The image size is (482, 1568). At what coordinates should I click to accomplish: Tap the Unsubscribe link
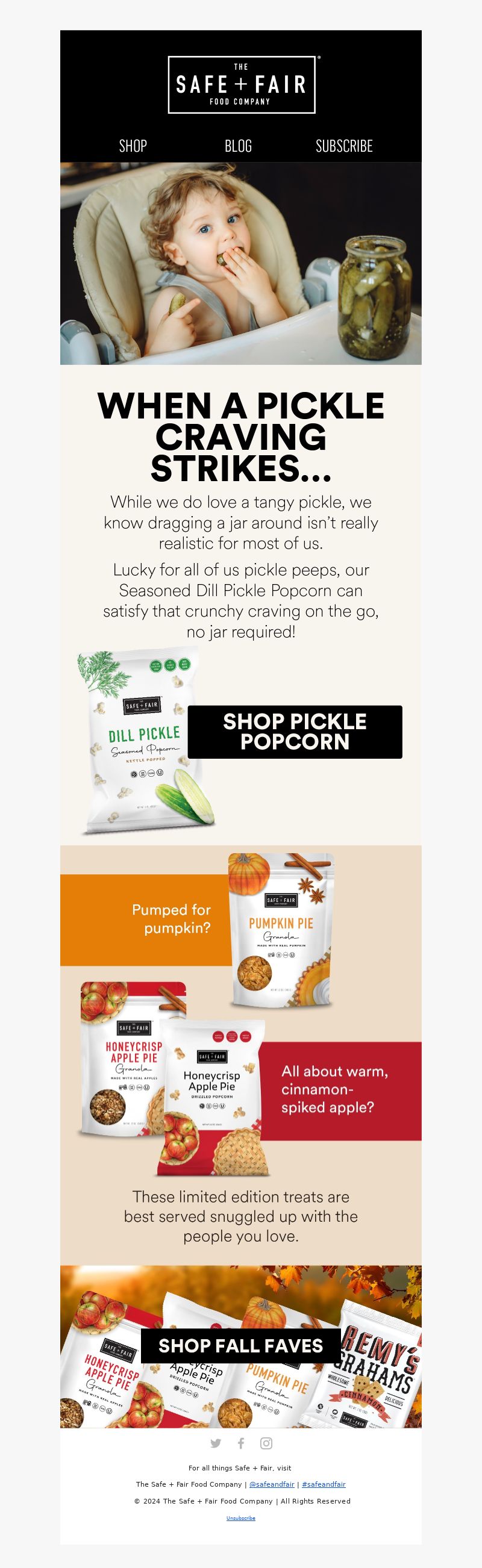pos(240,1518)
